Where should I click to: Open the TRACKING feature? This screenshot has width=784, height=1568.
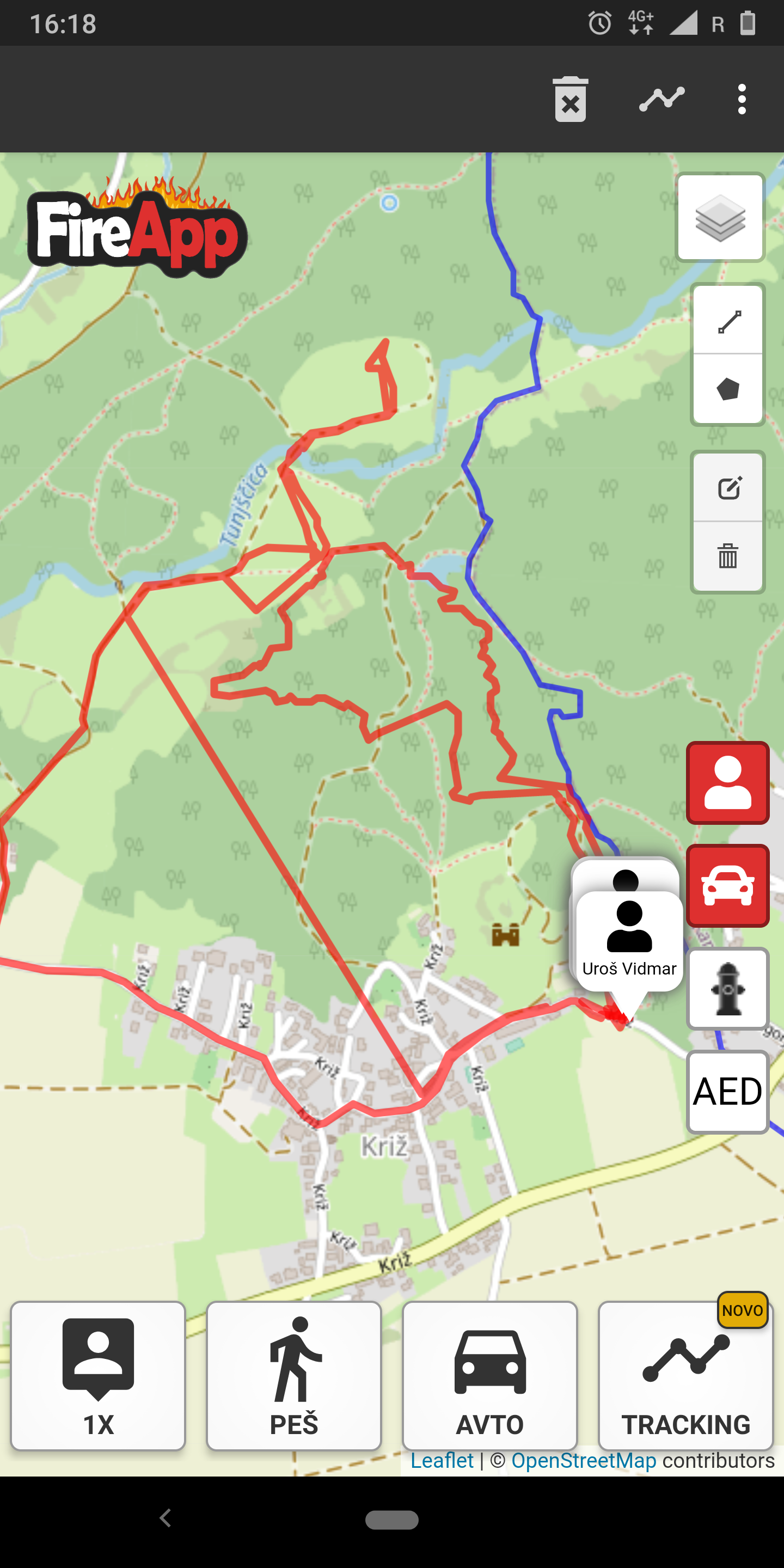click(x=686, y=1376)
